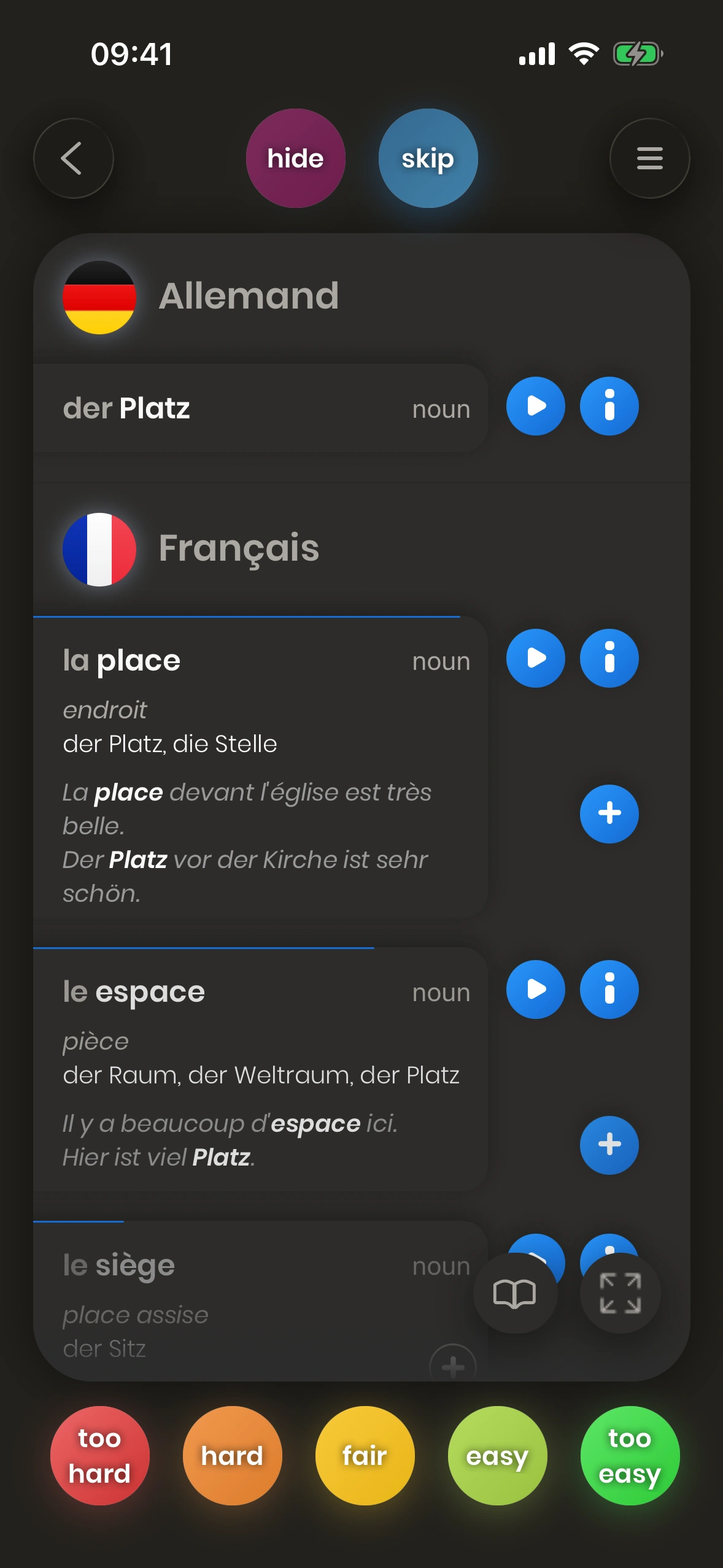Screen dimensions: 723x1568
Task: Open the book icon button
Action: pos(515,1293)
